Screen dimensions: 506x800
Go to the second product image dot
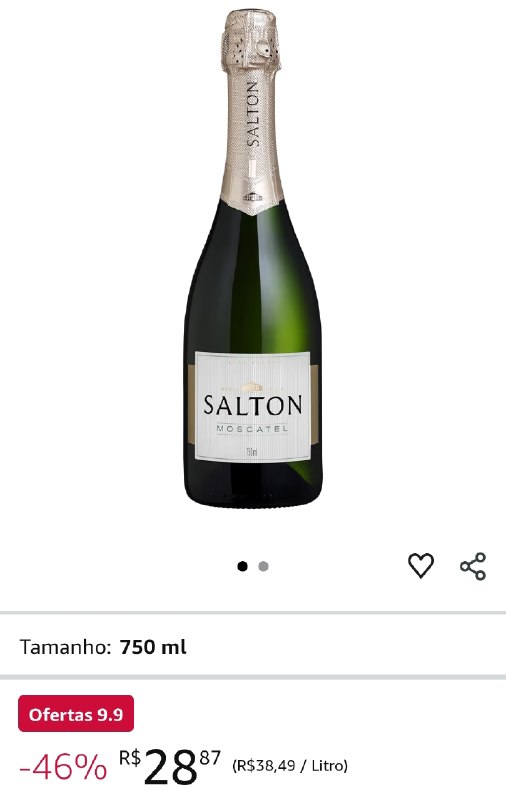(x=263, y=566)
